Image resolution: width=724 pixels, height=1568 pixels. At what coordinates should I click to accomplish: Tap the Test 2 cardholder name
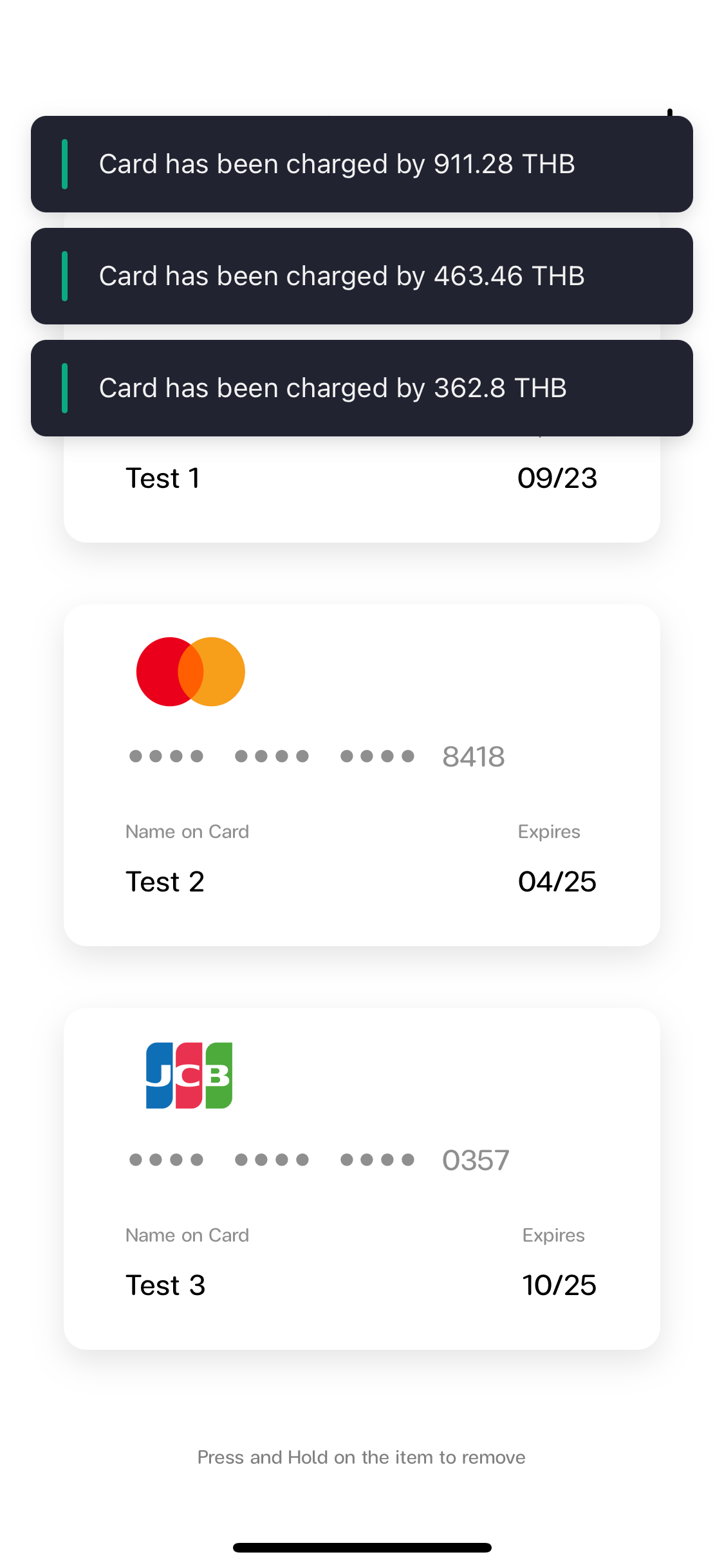165,881
